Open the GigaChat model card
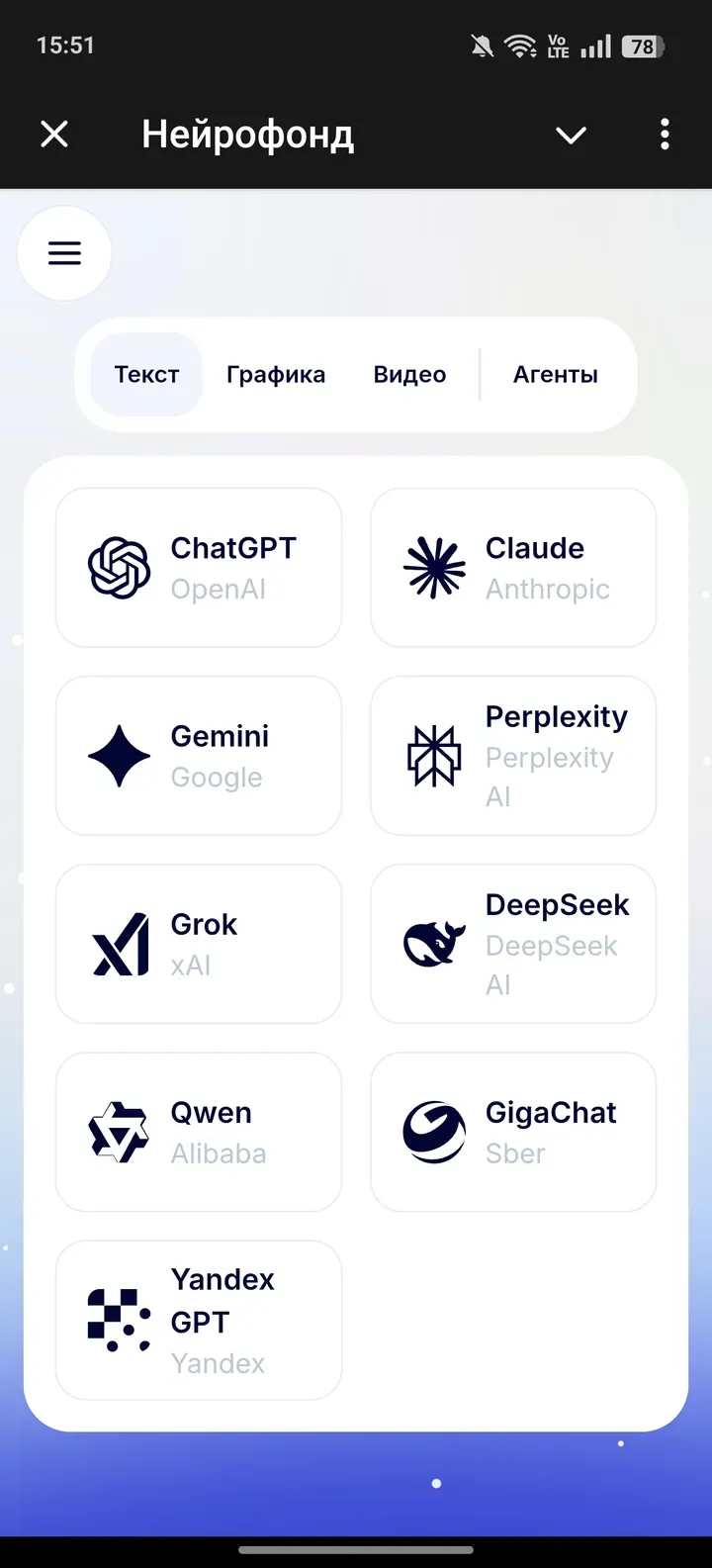The image size is (712, 1568). (513, 1131)
